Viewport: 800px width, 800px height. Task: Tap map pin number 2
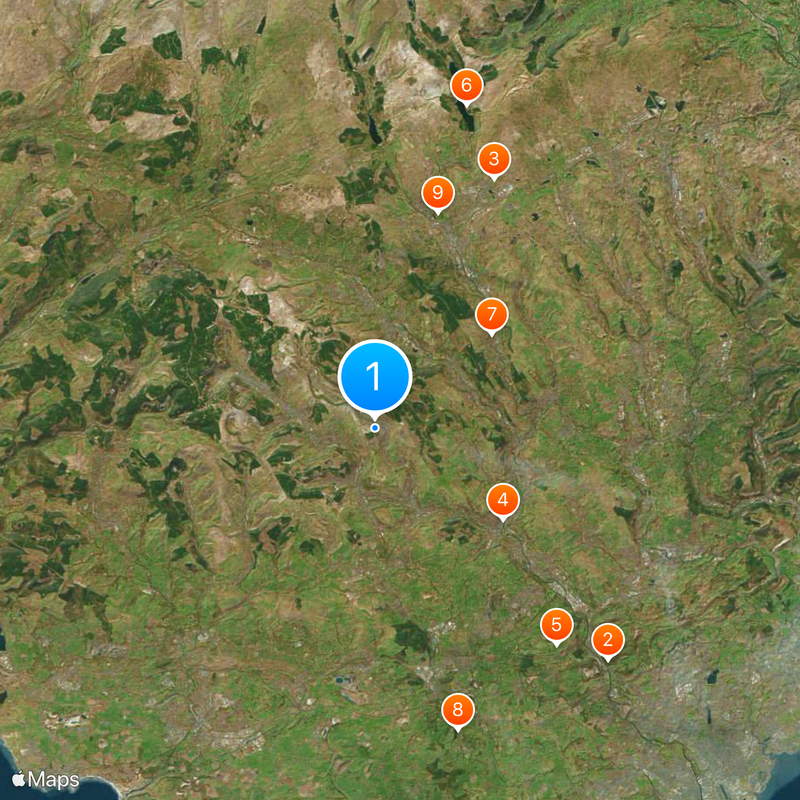[607, 639]
